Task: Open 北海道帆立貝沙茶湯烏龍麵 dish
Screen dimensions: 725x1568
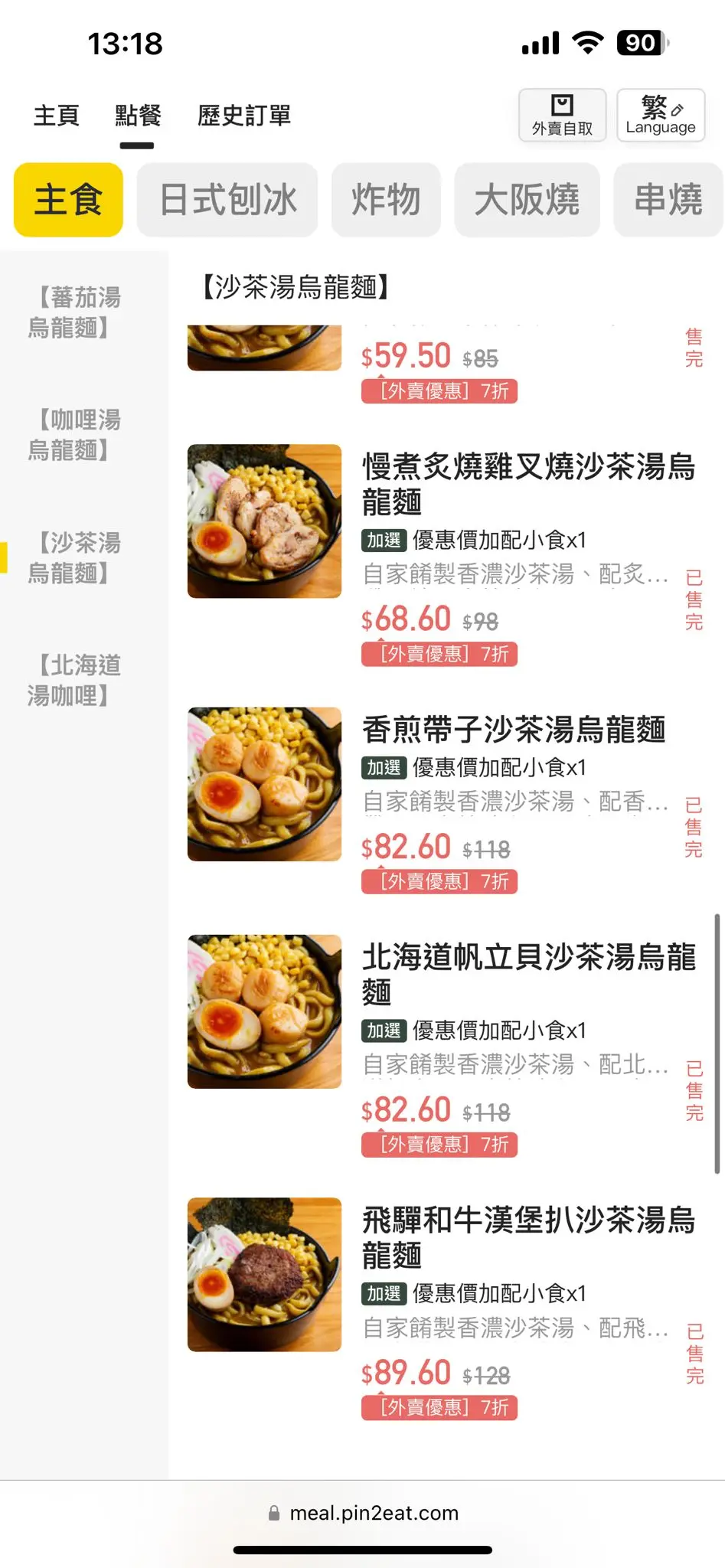Action: point(528,974)
